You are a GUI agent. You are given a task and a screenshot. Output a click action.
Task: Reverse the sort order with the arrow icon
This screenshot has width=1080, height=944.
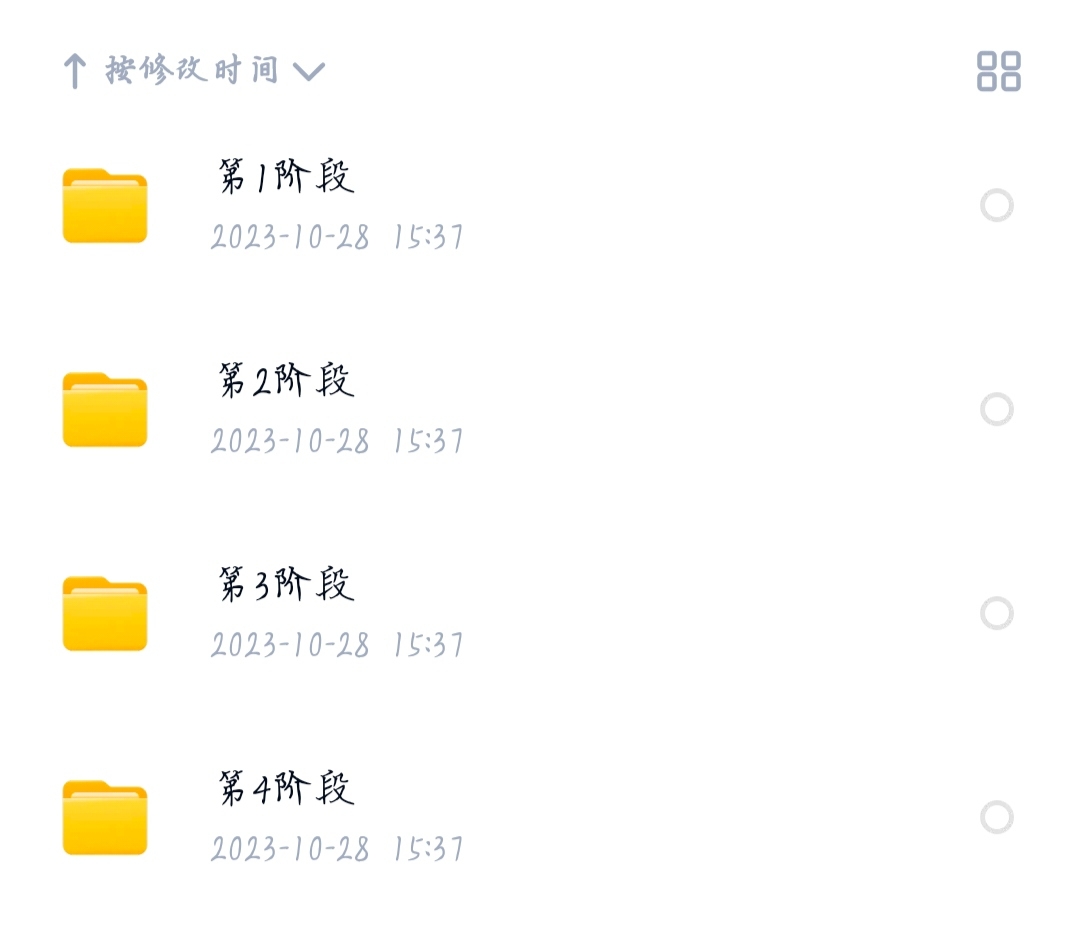[x=74, y=71]
